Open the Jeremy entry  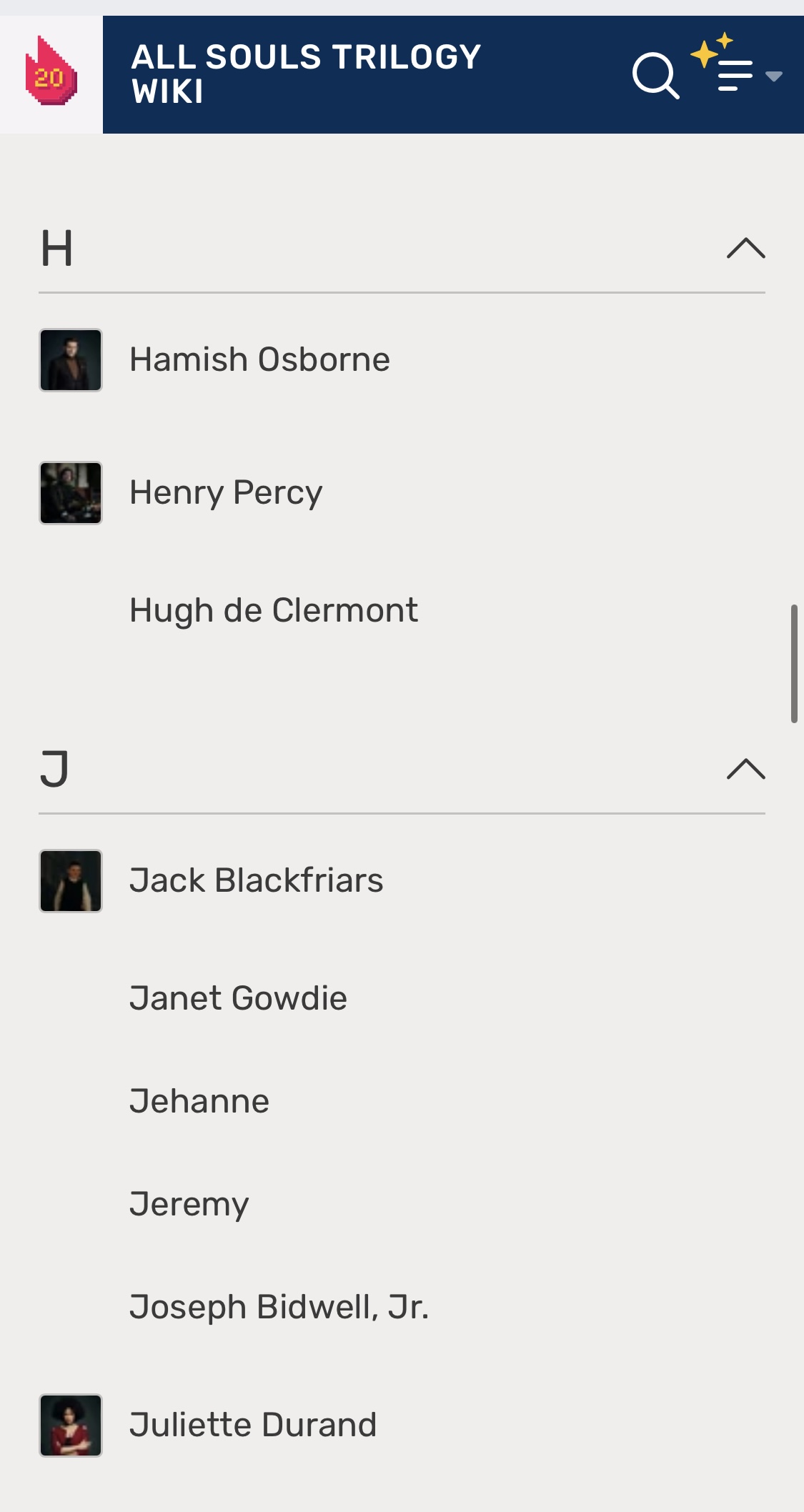click(x=189, y=1204)
